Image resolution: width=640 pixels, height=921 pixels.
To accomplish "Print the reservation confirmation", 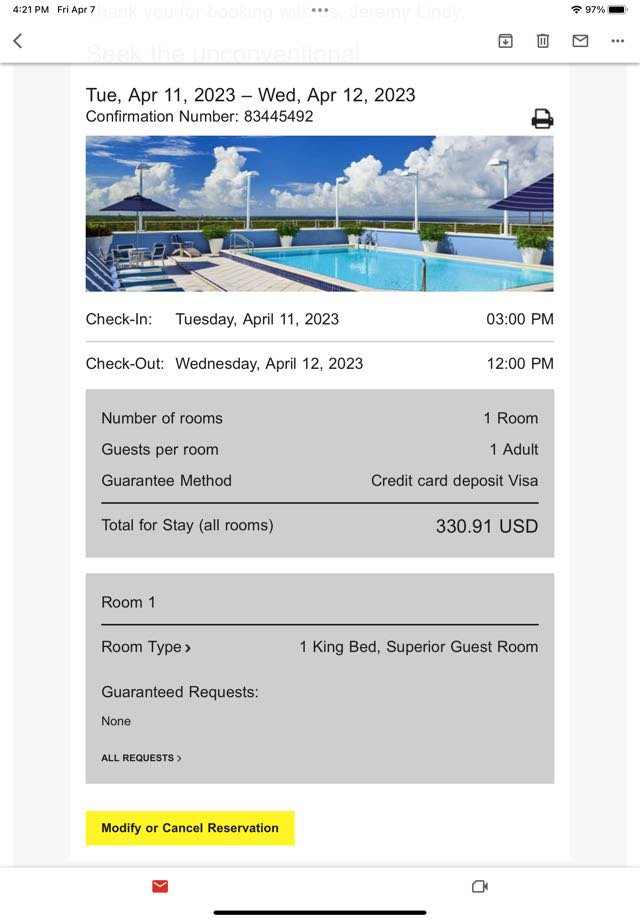I will [x=542, y=119].
